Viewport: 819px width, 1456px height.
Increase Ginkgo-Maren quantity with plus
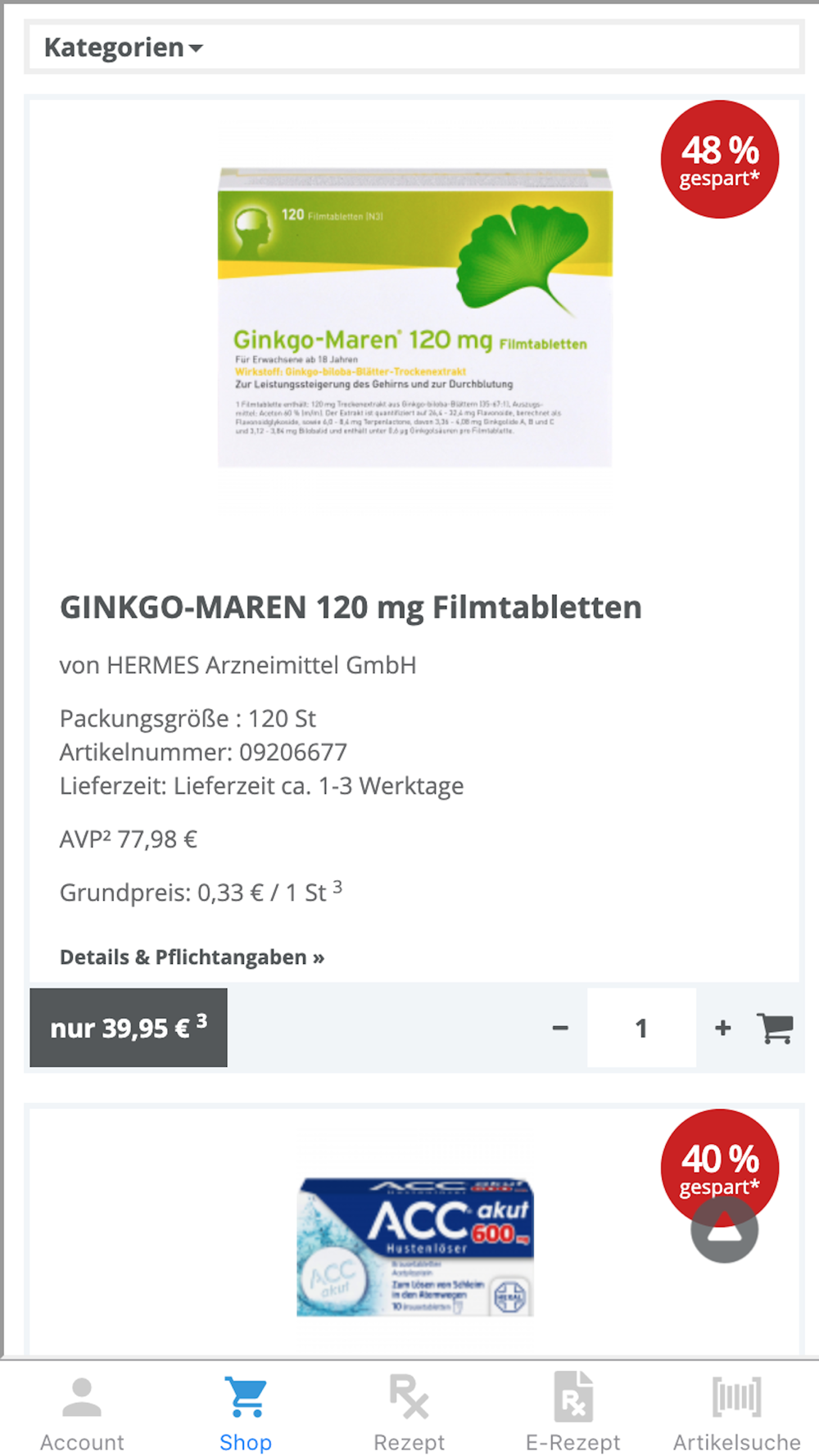(722, 1028)
